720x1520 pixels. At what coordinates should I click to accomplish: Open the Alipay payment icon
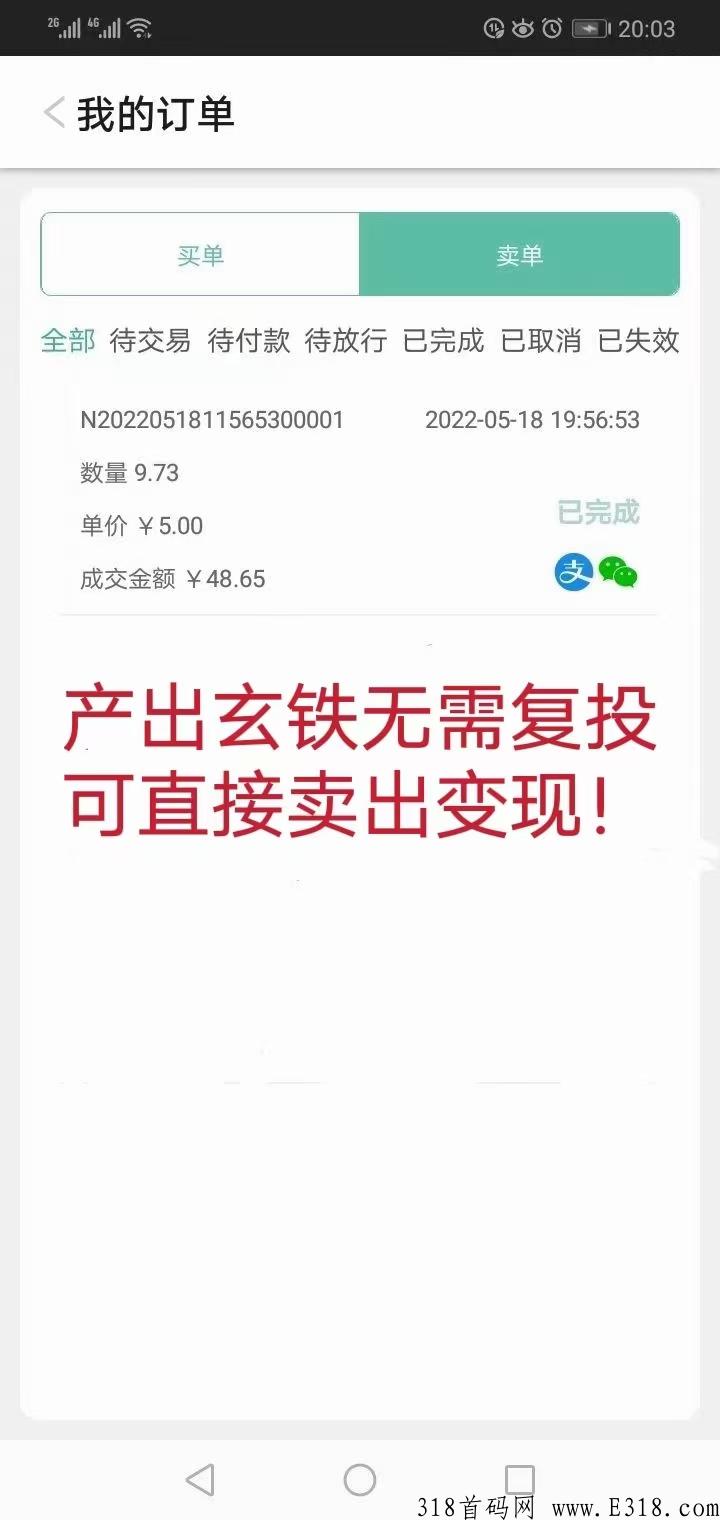pyautogui.click(x=572, y=573)
